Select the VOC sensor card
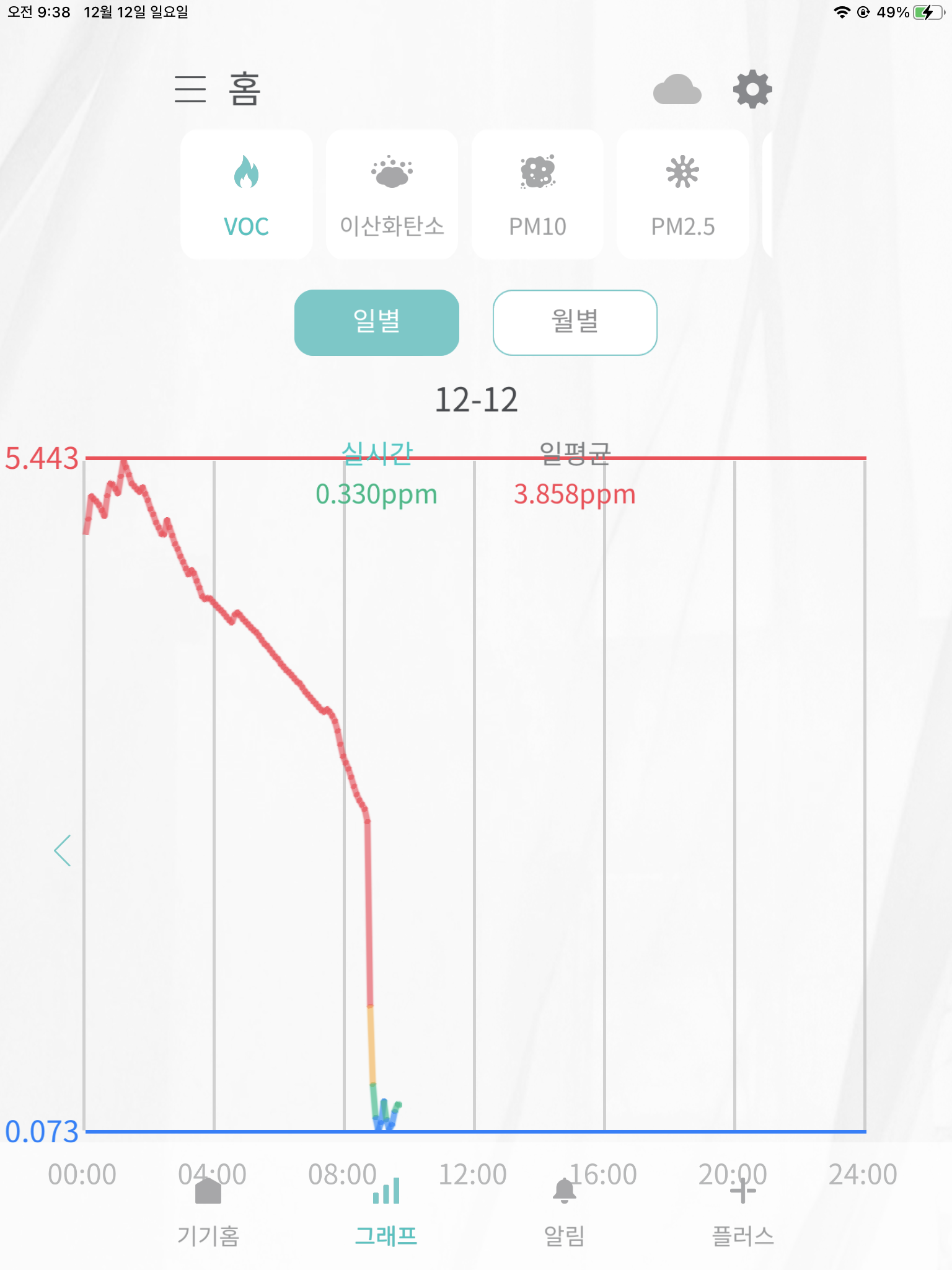Viewport: 952px width, 1270px height. click(246, 195)
